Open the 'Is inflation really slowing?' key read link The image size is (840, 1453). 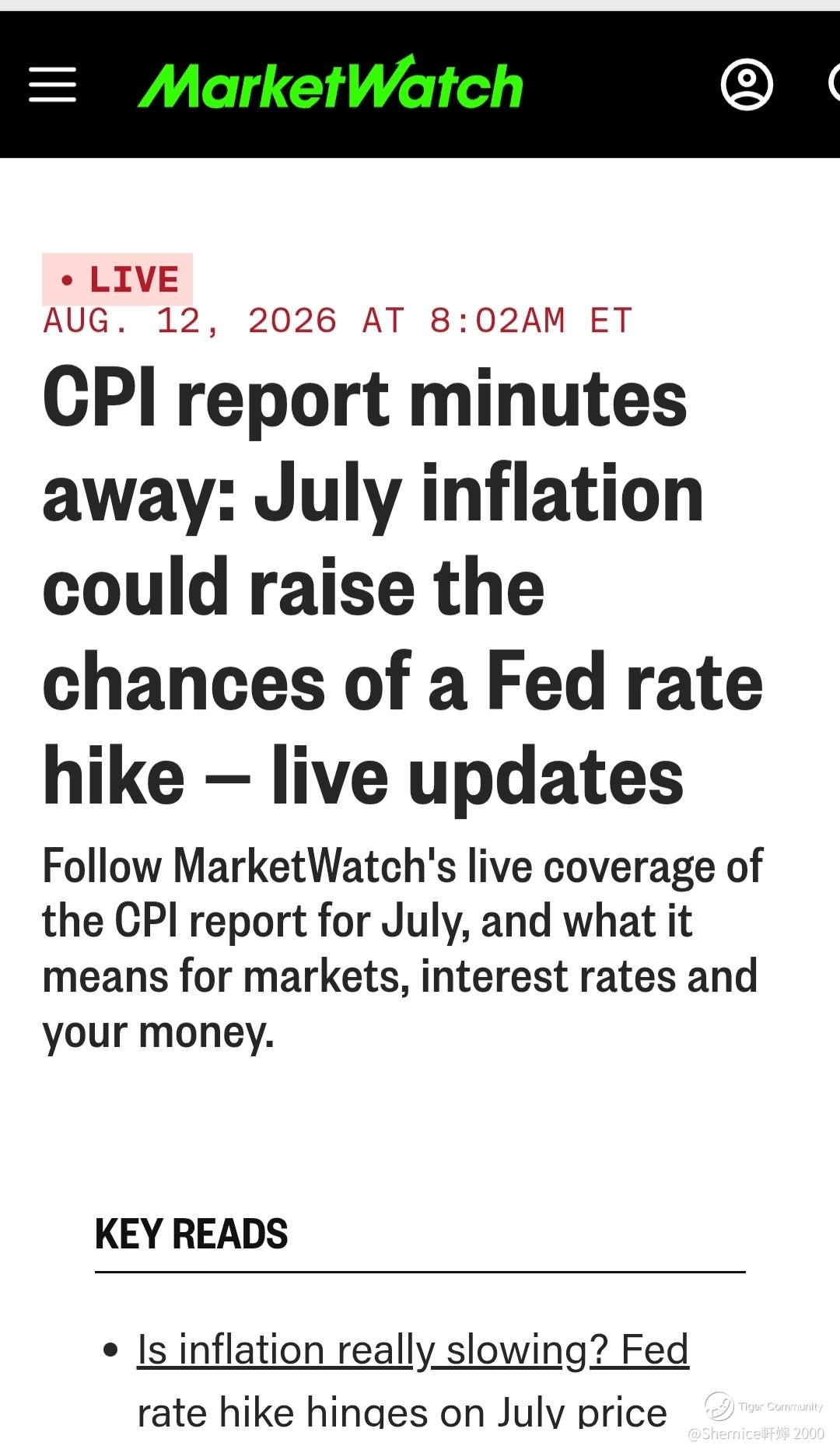pyautogui.click(x=413, y=1380)
